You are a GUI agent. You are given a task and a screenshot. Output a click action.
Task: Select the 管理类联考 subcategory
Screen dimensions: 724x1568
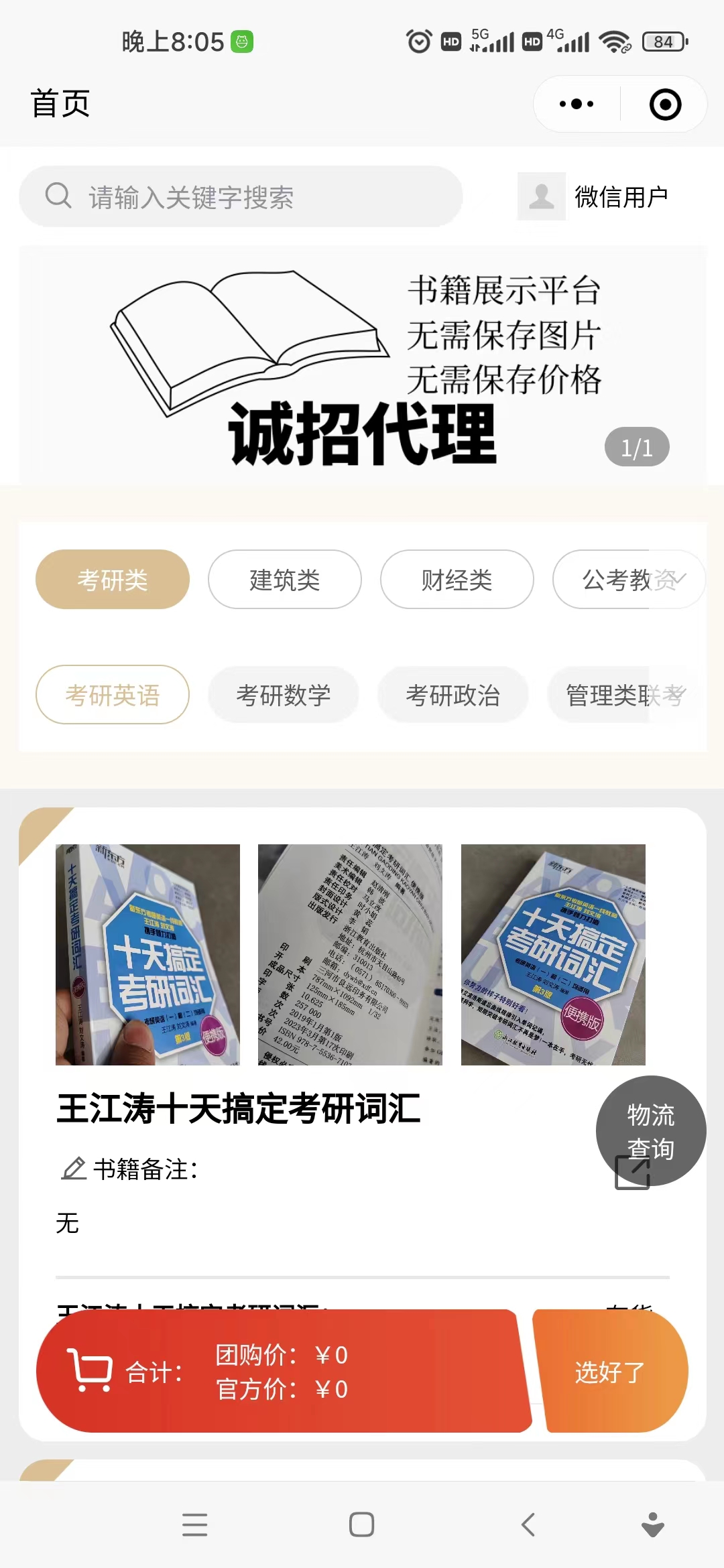pos(623,695)
